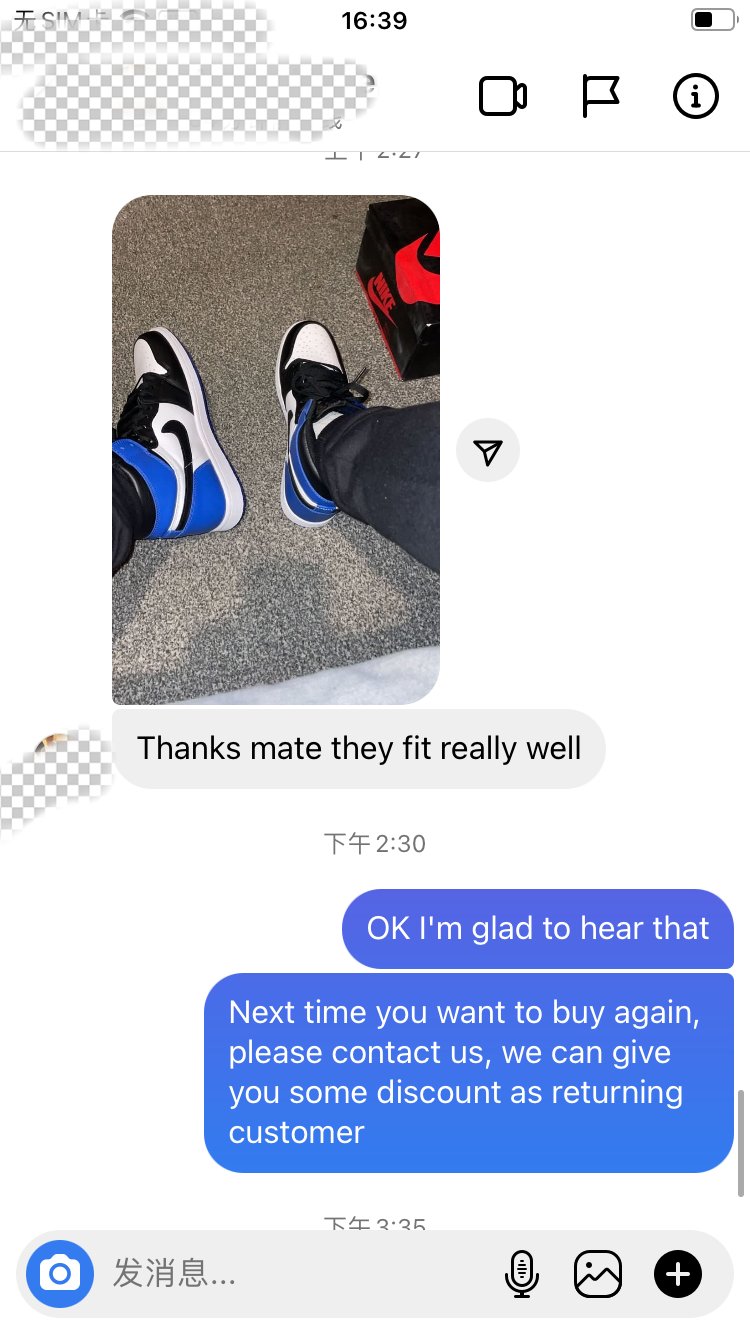This screenshot has width=750, height=1334.
Task: Forward the sneaker photo via share arrow
Action: tap(488, 452)
